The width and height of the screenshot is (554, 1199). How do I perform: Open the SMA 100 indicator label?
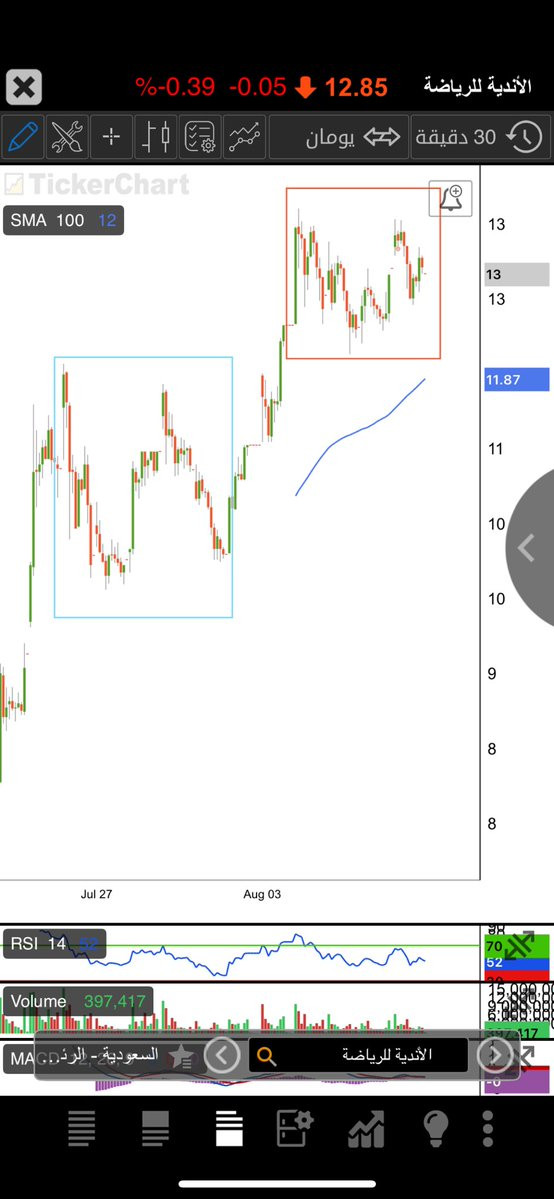64,221
